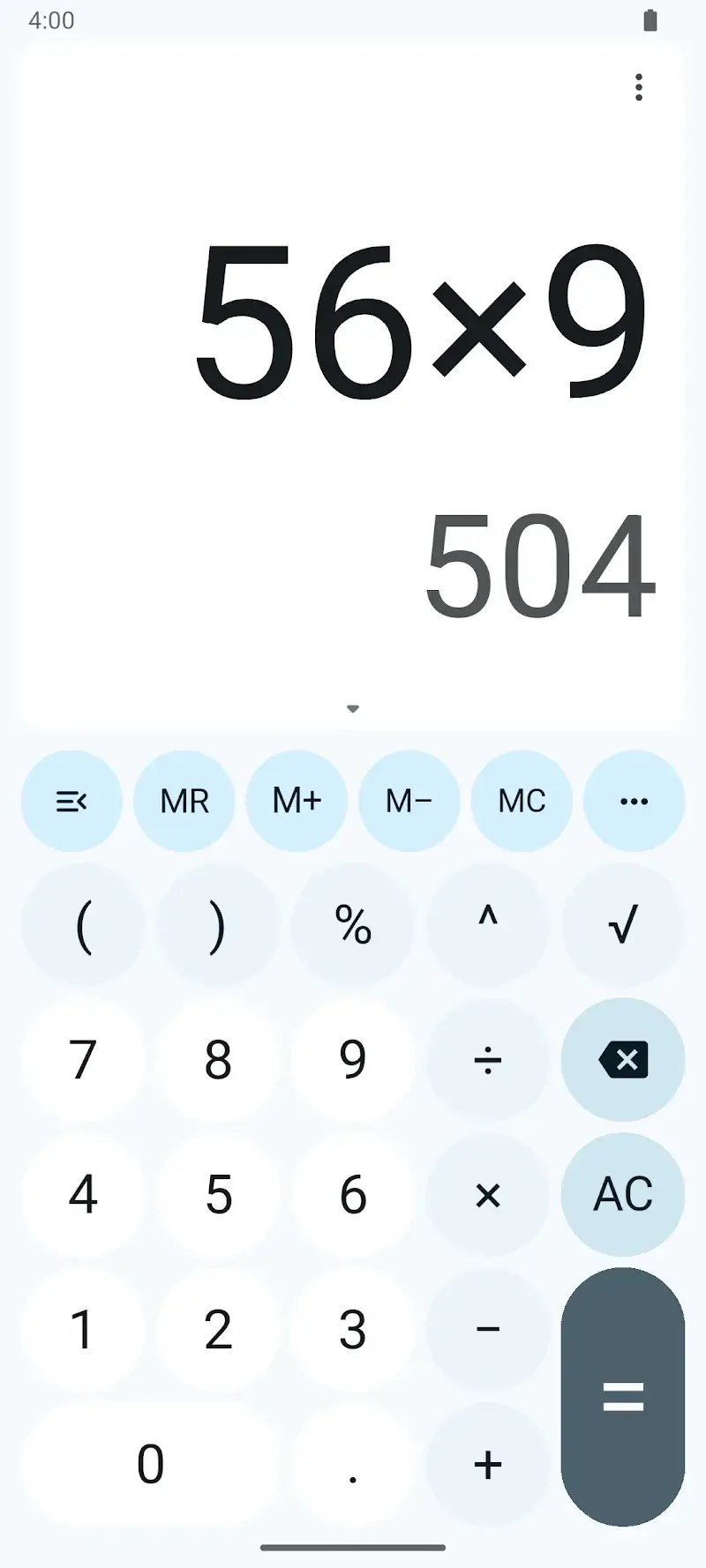
Task: Clear calculator memory using MC
Action: pyautogui.click(x=522, y=801)
